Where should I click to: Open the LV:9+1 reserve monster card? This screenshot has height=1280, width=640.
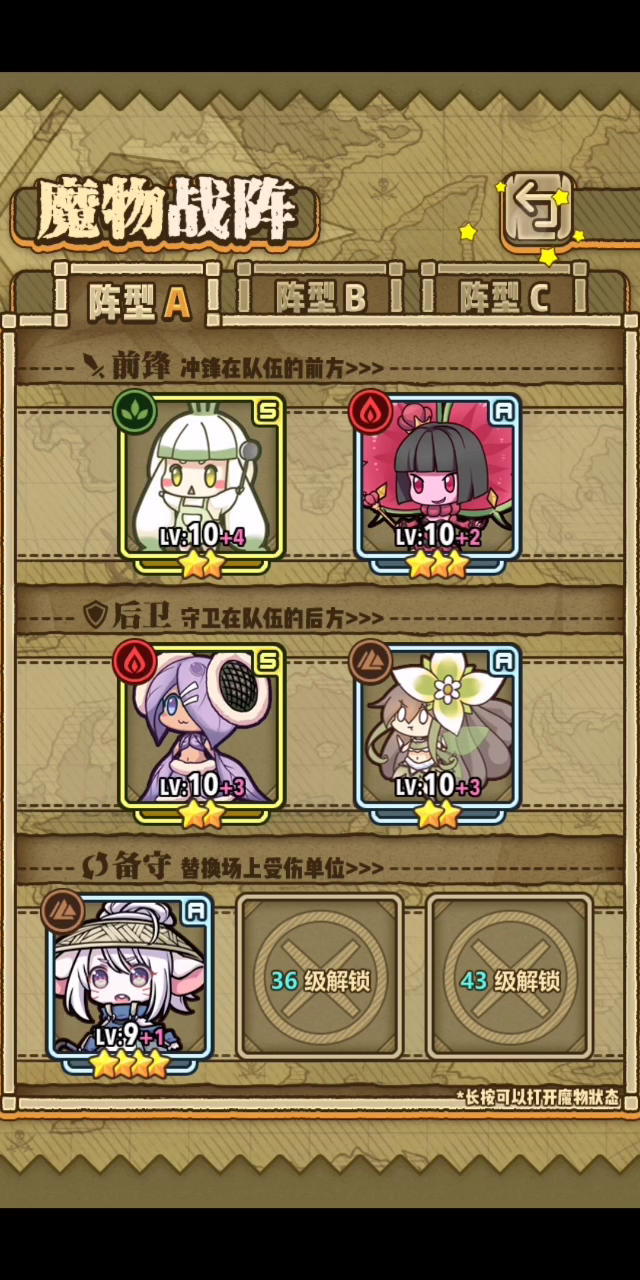130,980
